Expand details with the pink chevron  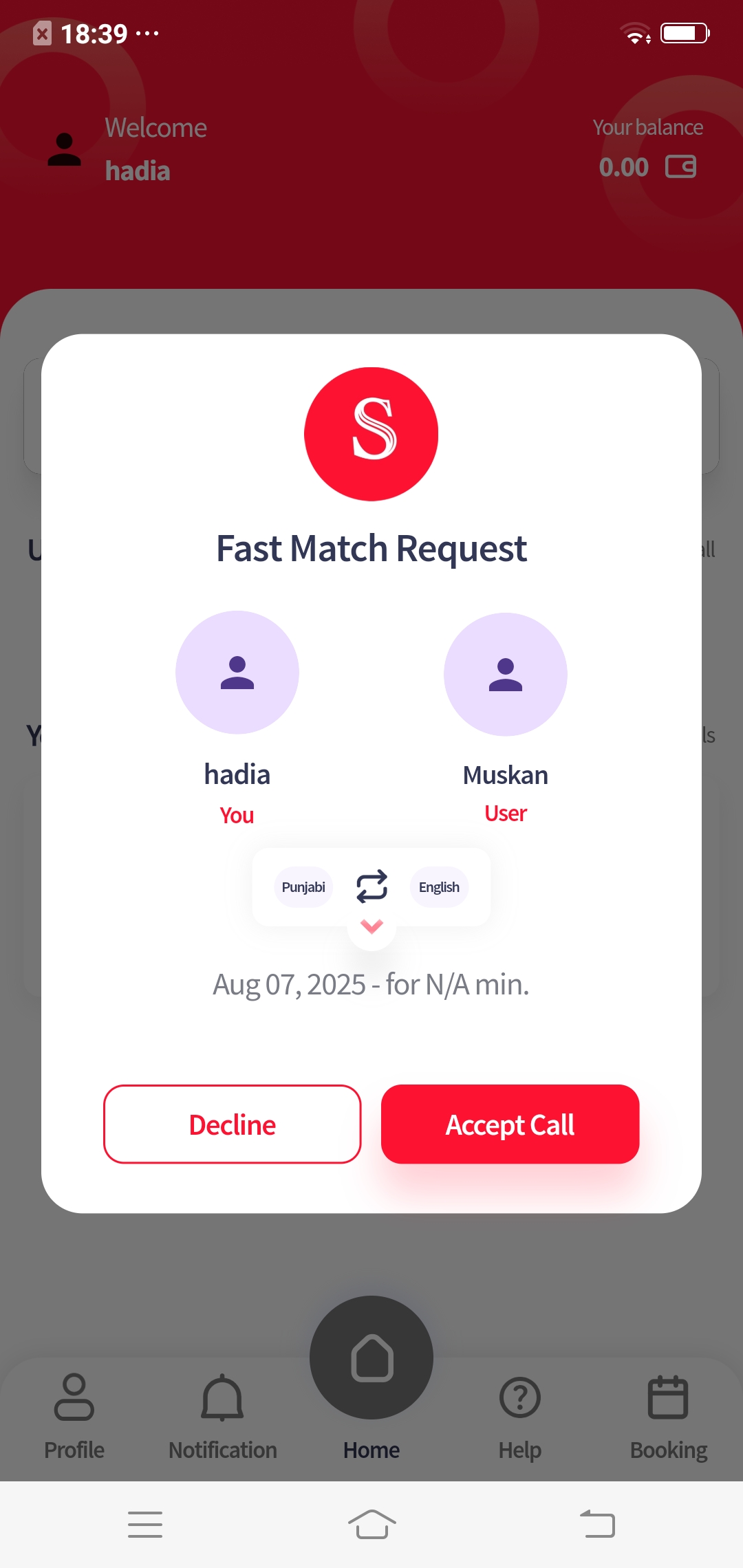coord(371,927)
